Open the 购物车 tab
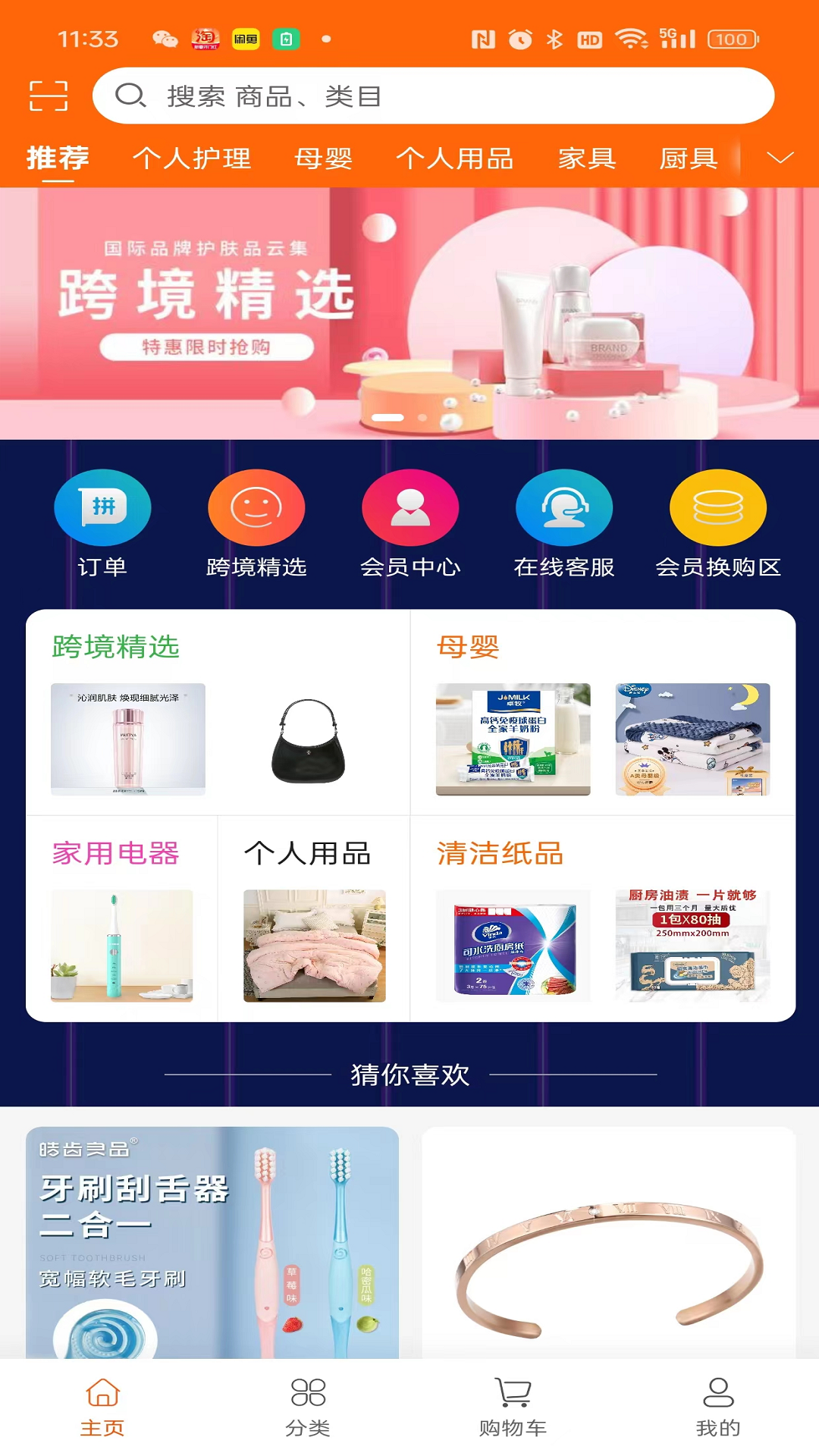 (513, 1407)
